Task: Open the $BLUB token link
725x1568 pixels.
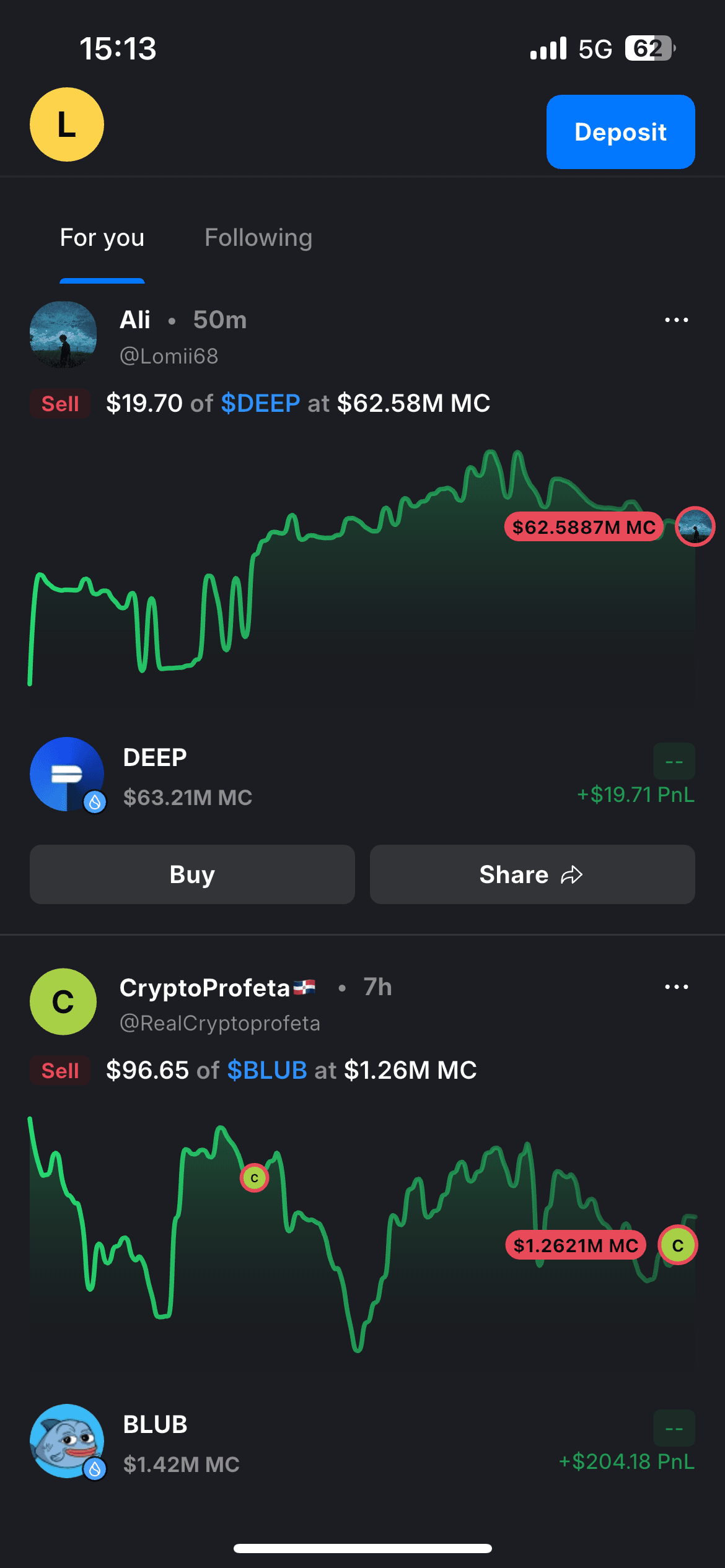Action: pyautogui.click(x=267, y=1071)
